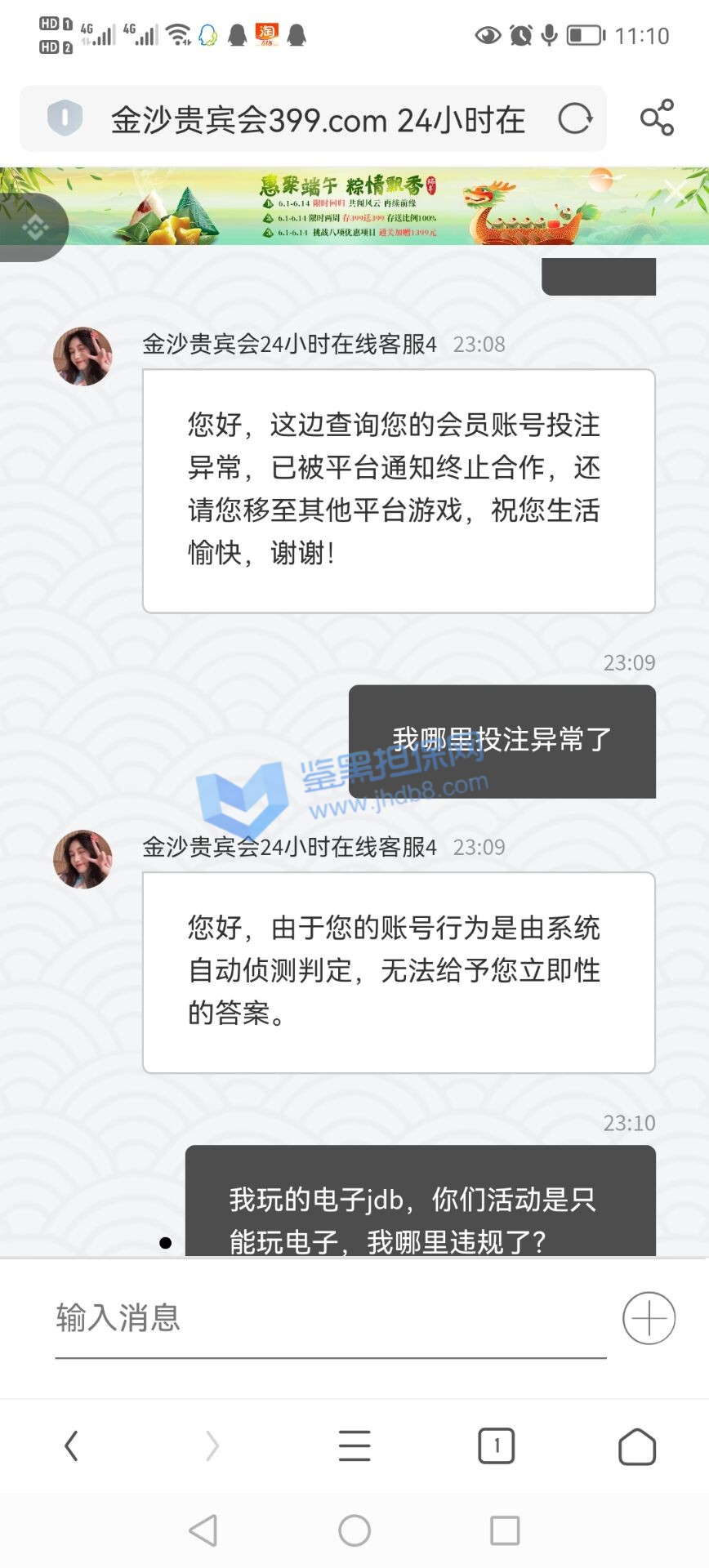
Task: Go back to the previous web page
Action: tap(72, 1445)
